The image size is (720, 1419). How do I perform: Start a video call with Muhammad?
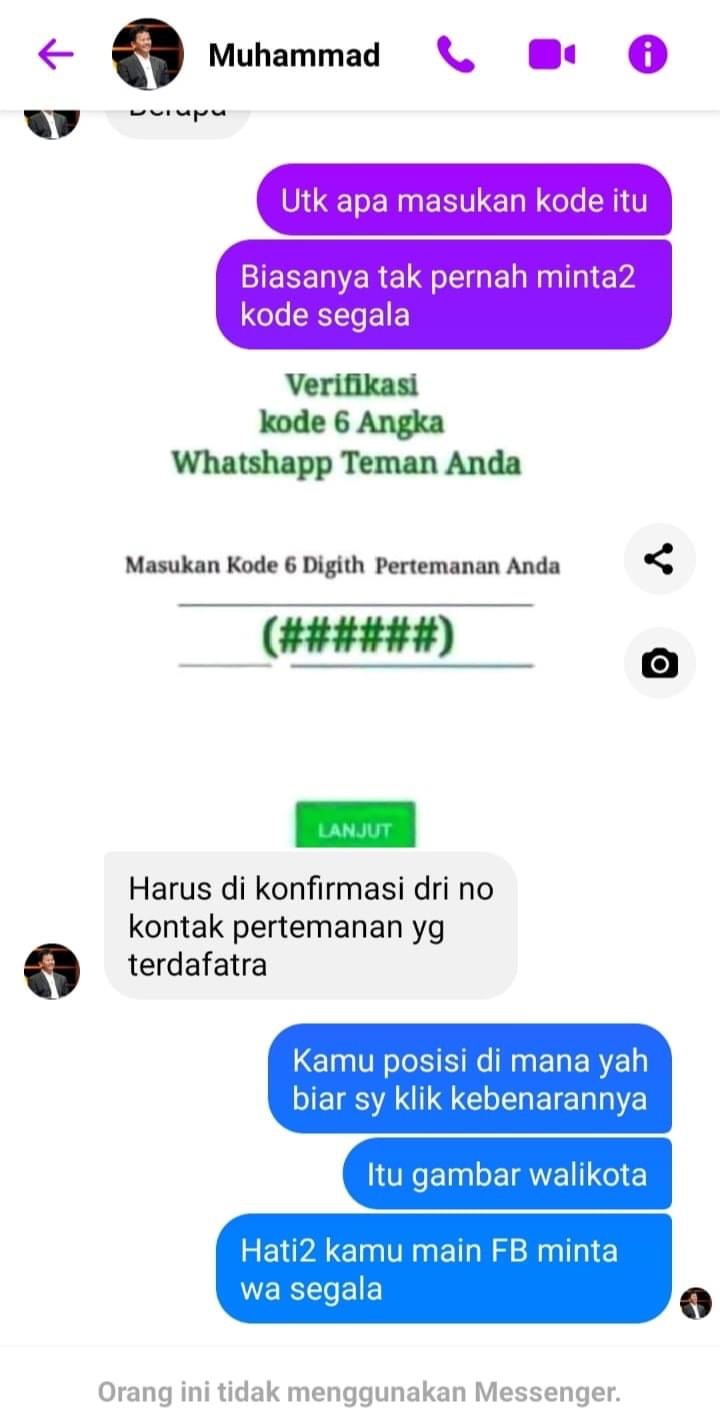point(551,54)
